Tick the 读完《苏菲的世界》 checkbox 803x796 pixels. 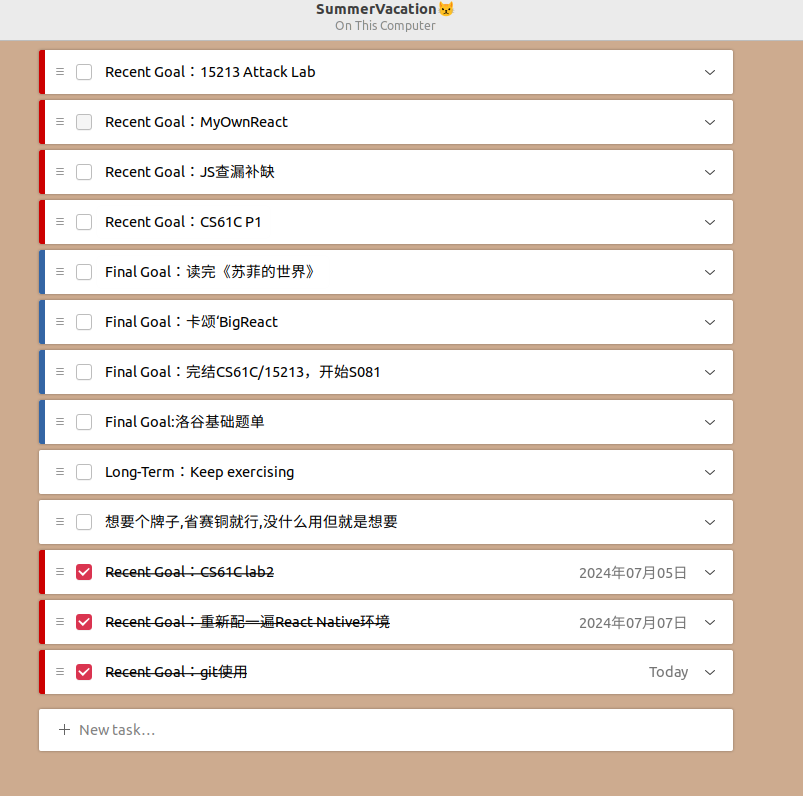pos(84,272)
